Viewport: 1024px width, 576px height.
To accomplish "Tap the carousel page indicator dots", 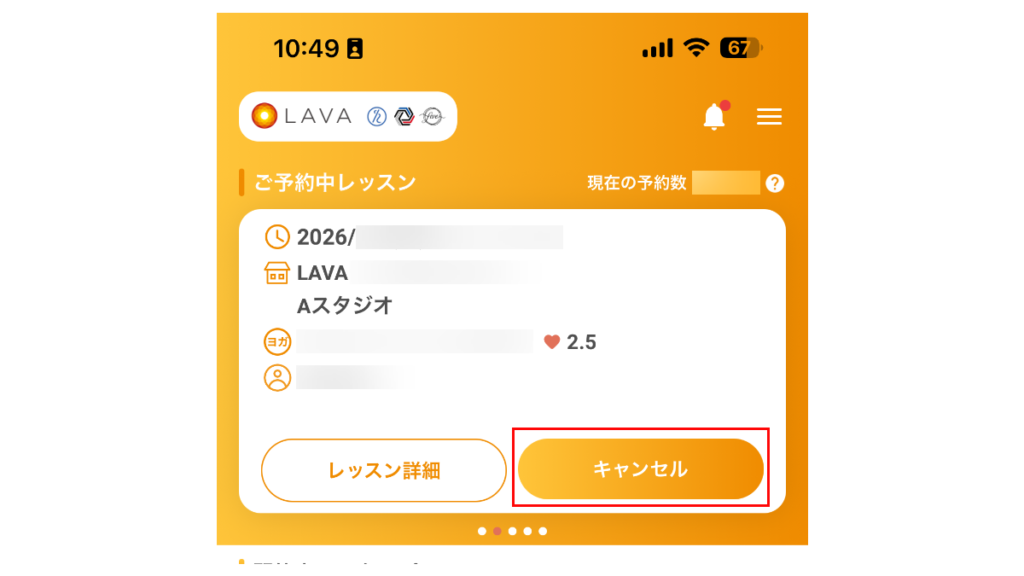I will (x=512, y=531).
